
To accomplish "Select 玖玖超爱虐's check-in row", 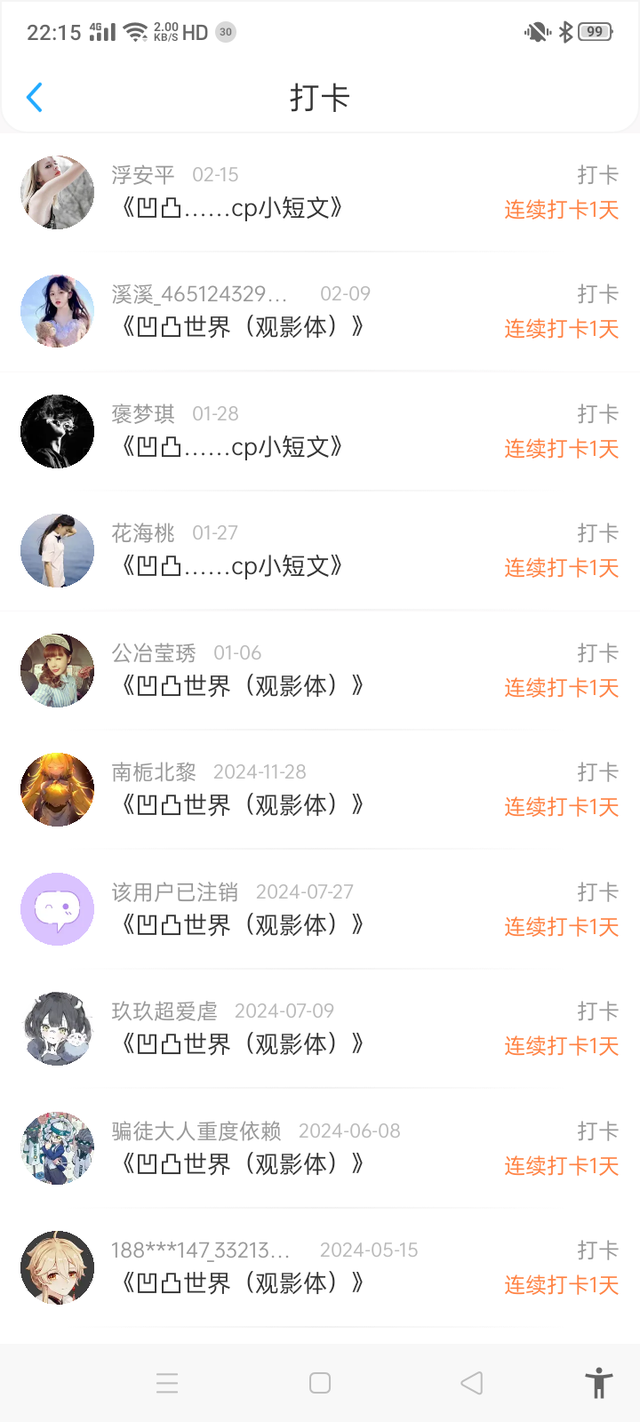I will [x=320, y=1028].
